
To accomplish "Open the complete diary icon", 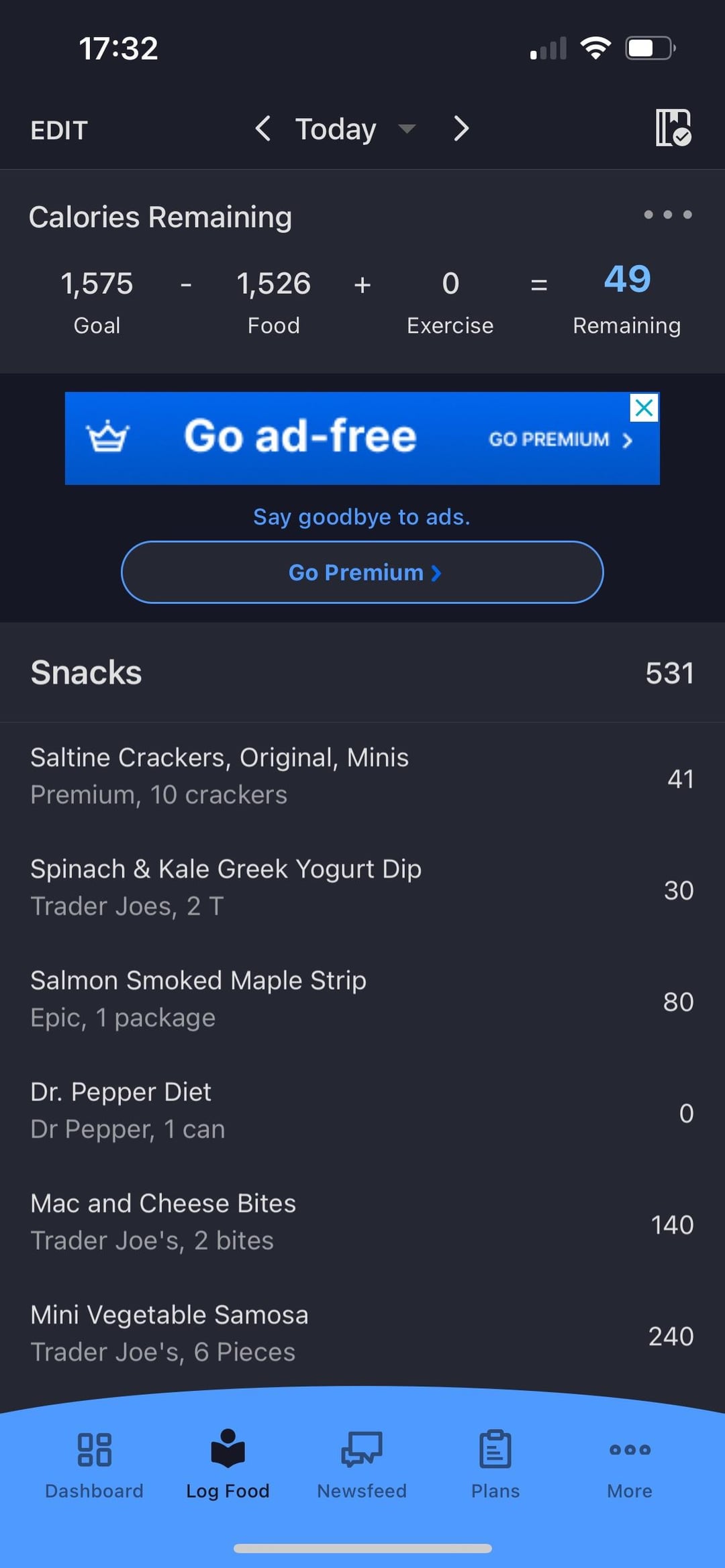I will click(x=673, y=127).
